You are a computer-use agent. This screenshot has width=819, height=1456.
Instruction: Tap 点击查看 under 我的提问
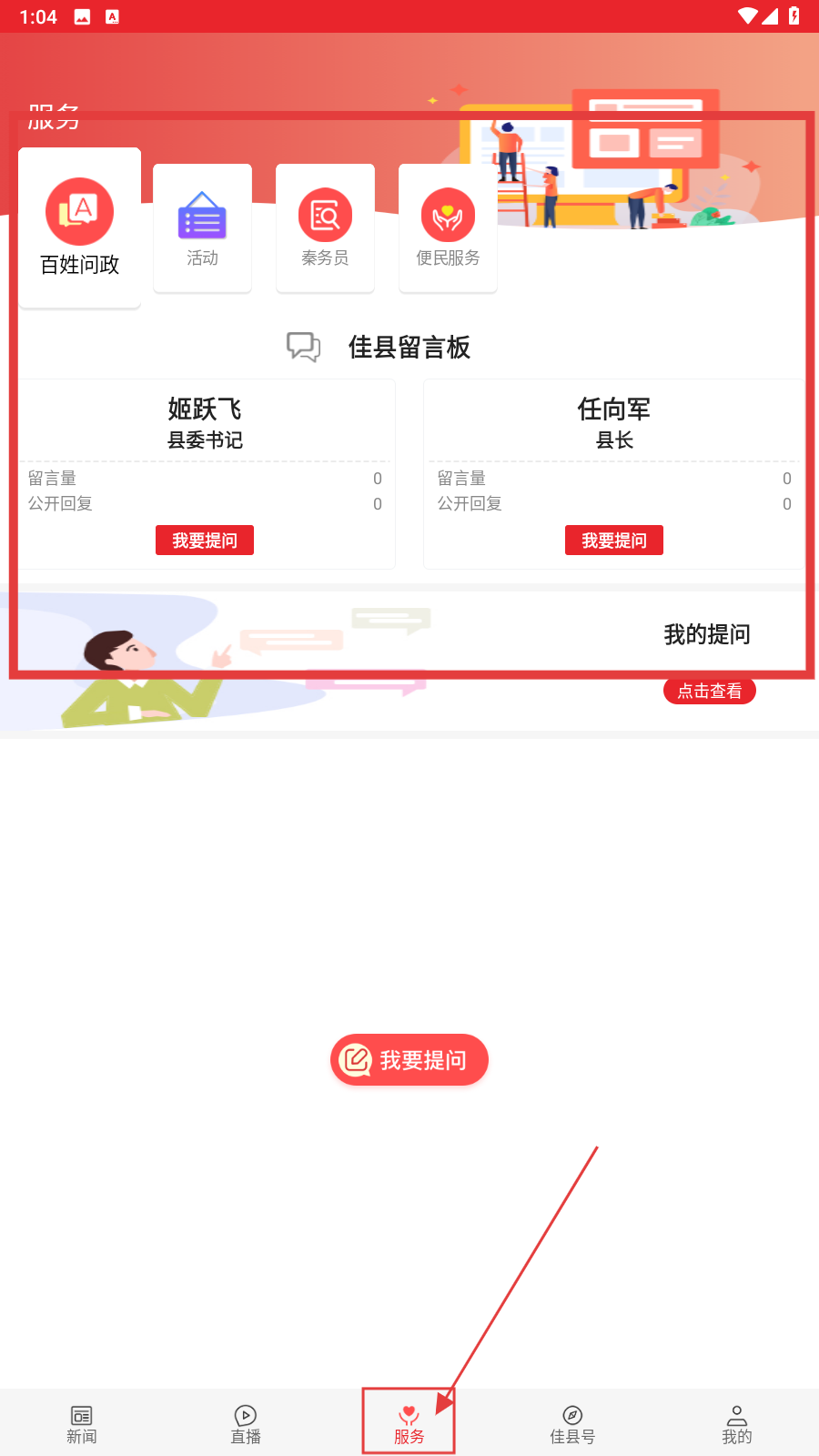[x=710, y=691]
